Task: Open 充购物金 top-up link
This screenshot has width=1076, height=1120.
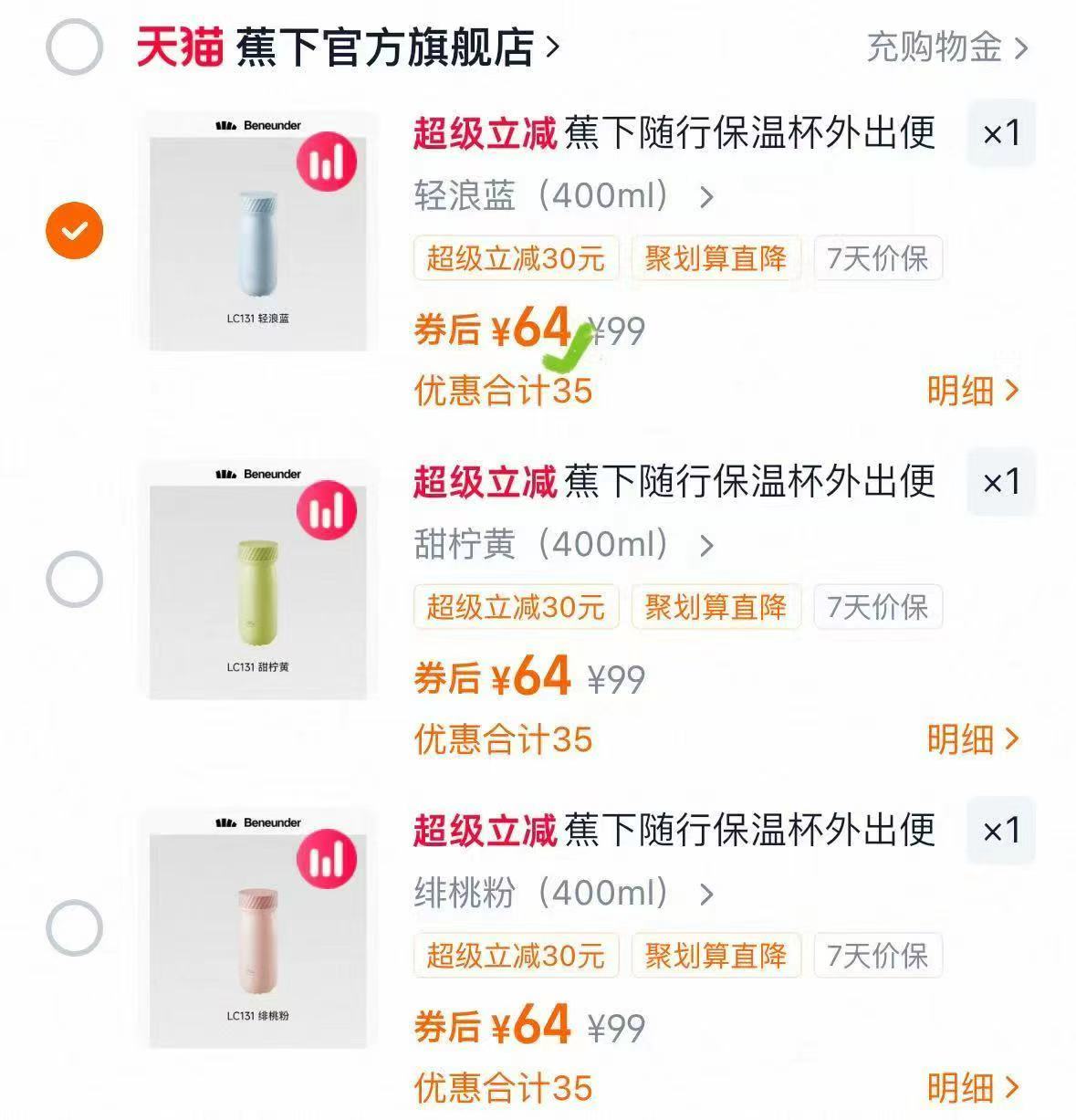Action: tap(945, 47)
